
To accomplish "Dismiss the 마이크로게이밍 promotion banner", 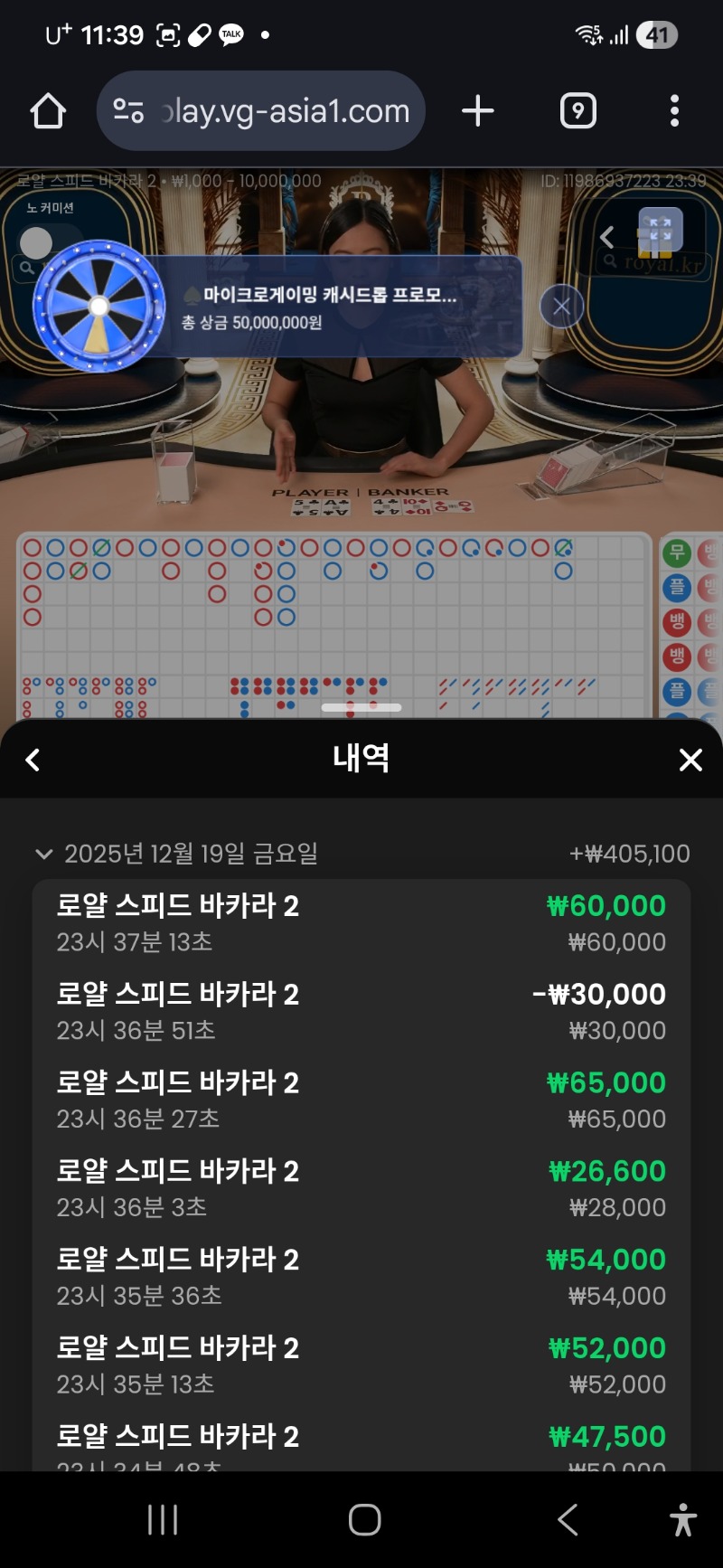I will coord(561,306).
